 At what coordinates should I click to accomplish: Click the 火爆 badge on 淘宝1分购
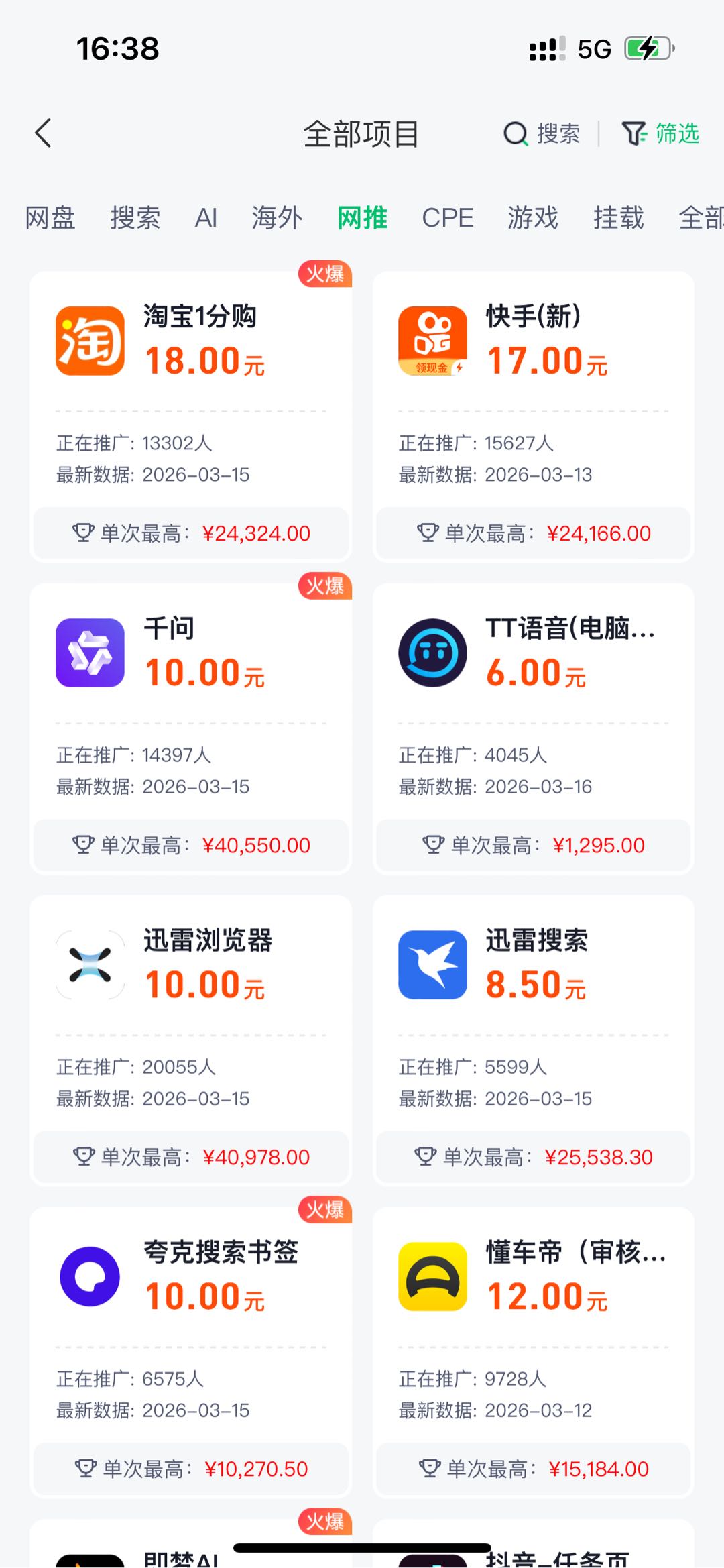(324, 276)
